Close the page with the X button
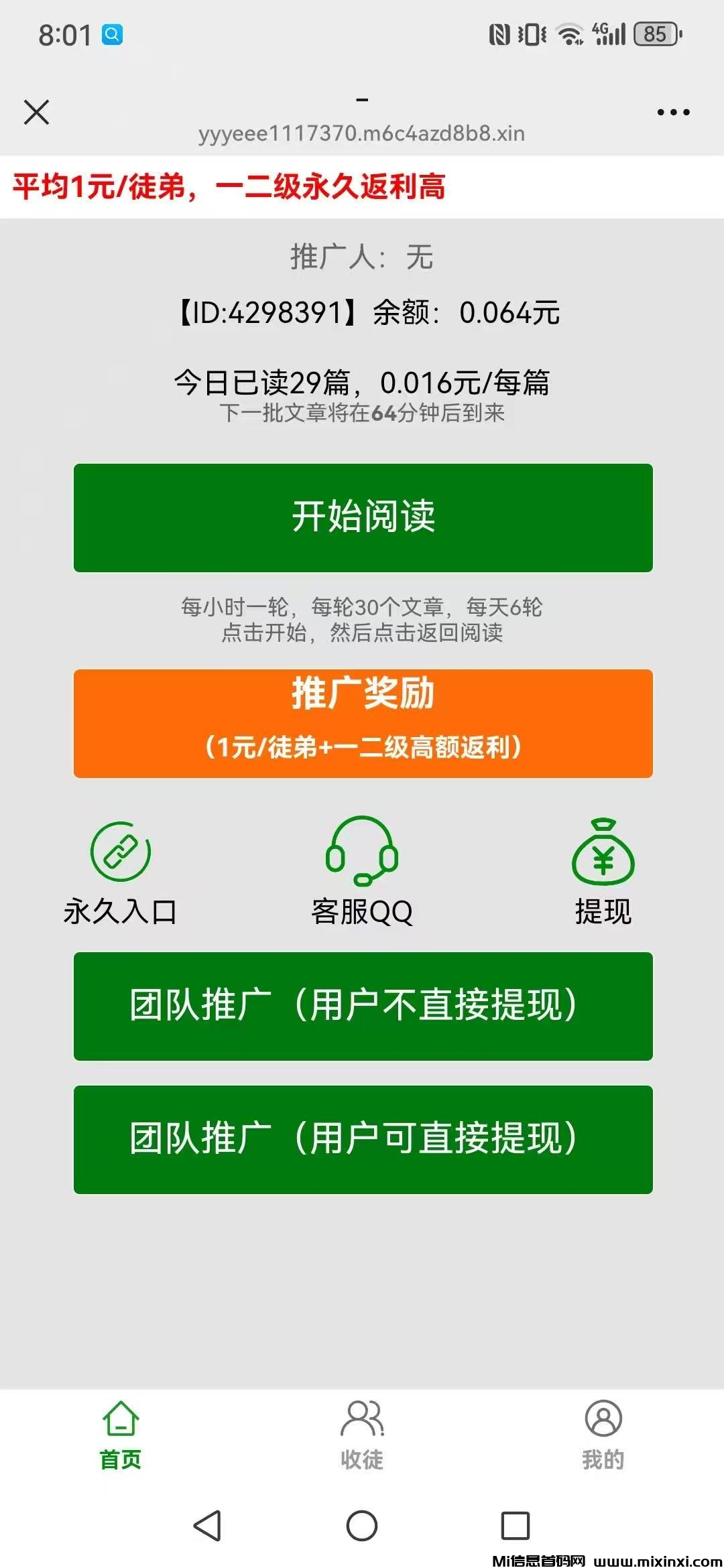724x1568 pixels. tap(37, 113)
